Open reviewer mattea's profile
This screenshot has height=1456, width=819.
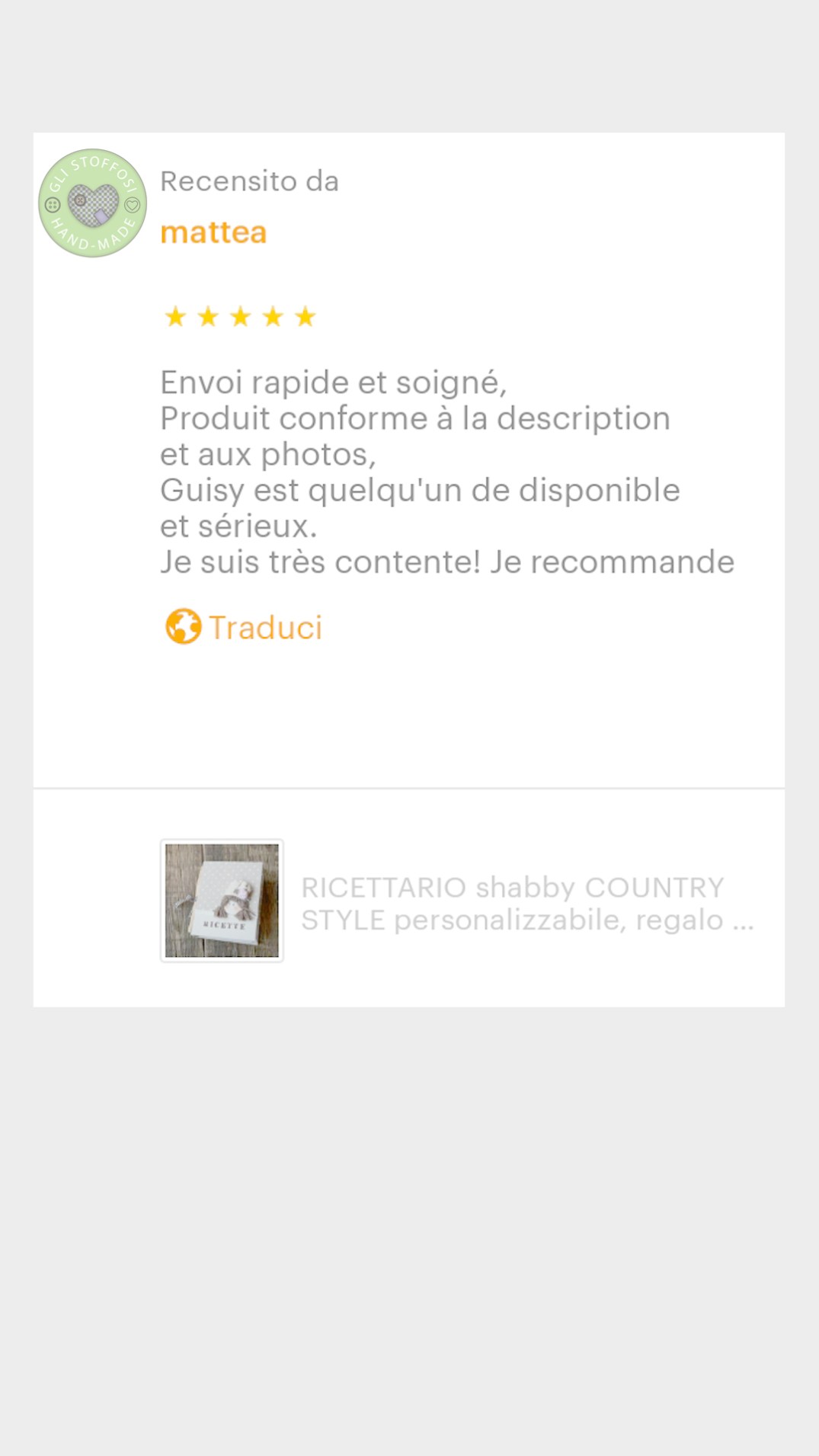(213, 233)
